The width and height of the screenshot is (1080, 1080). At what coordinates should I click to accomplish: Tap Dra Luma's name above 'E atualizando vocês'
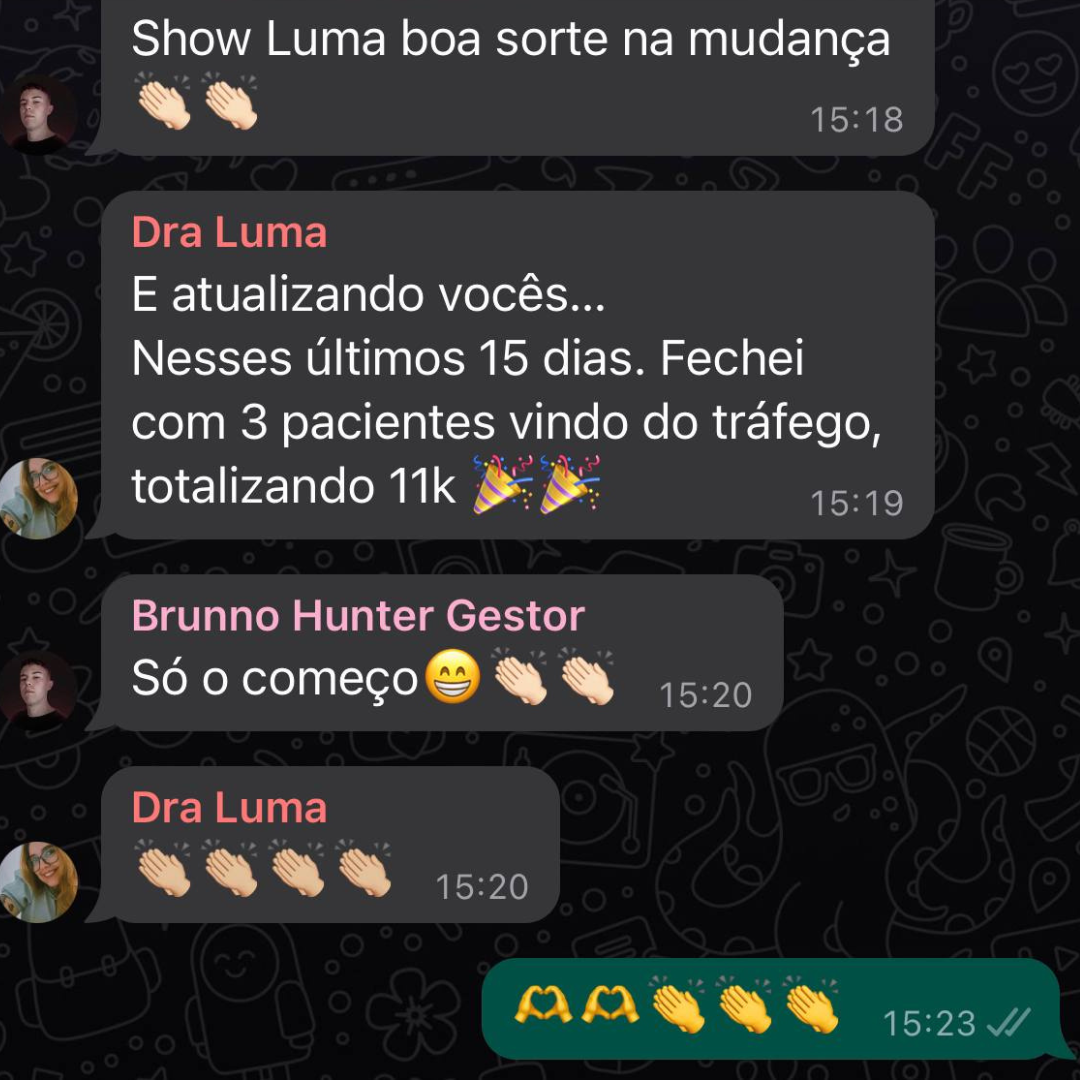pos(229,233)
